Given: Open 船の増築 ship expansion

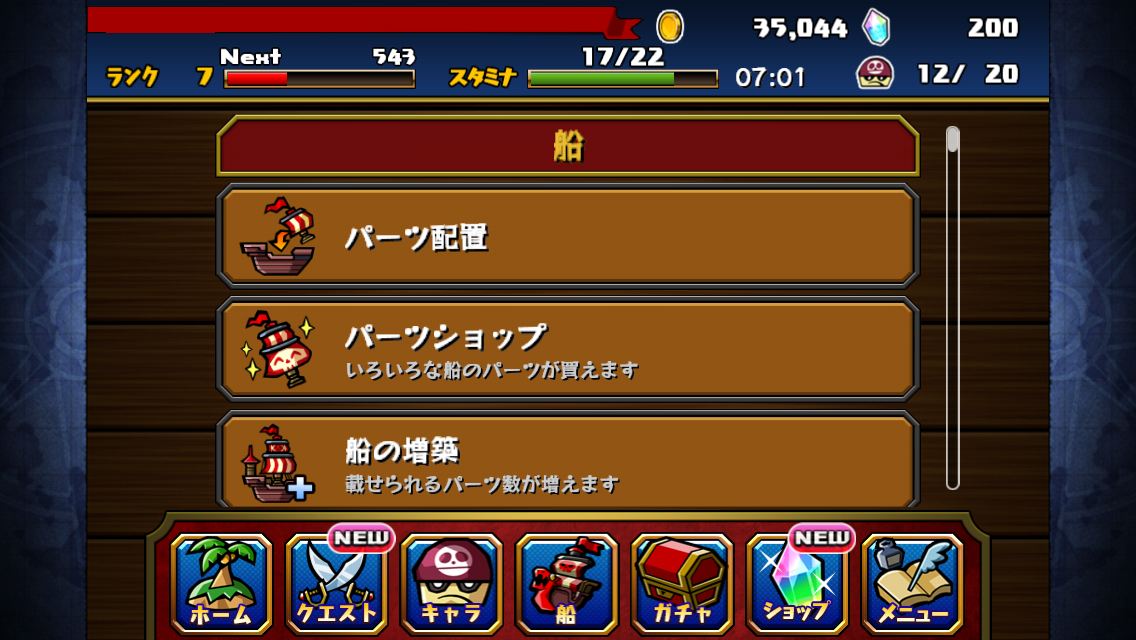Looking at the screenshot, I should coord(567,463).
